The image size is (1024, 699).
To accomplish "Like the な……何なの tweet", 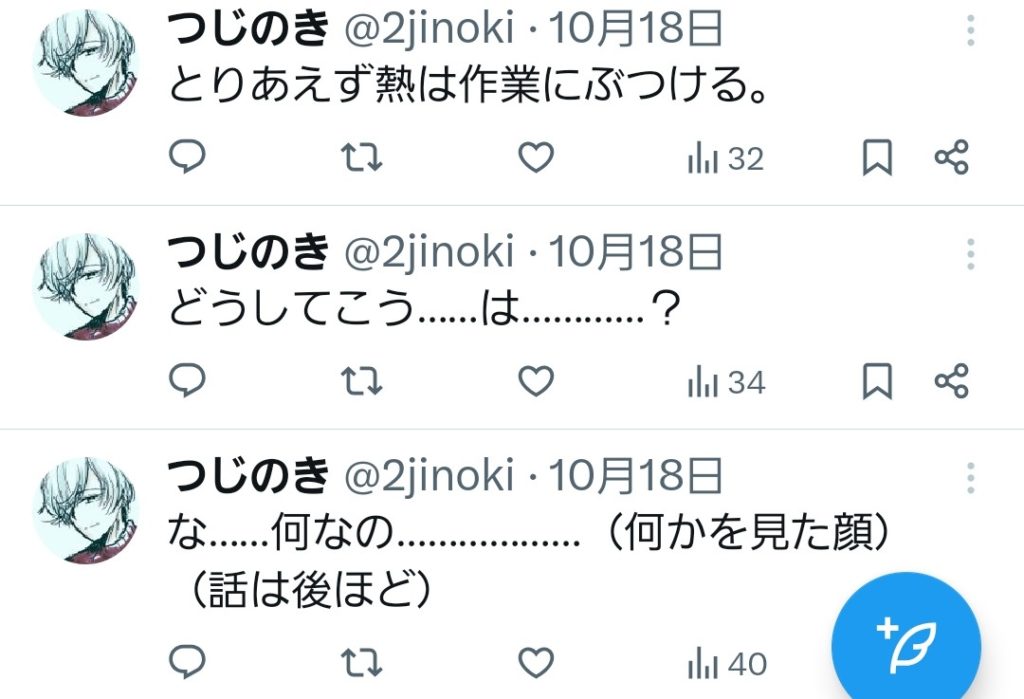I will point(537,662).
